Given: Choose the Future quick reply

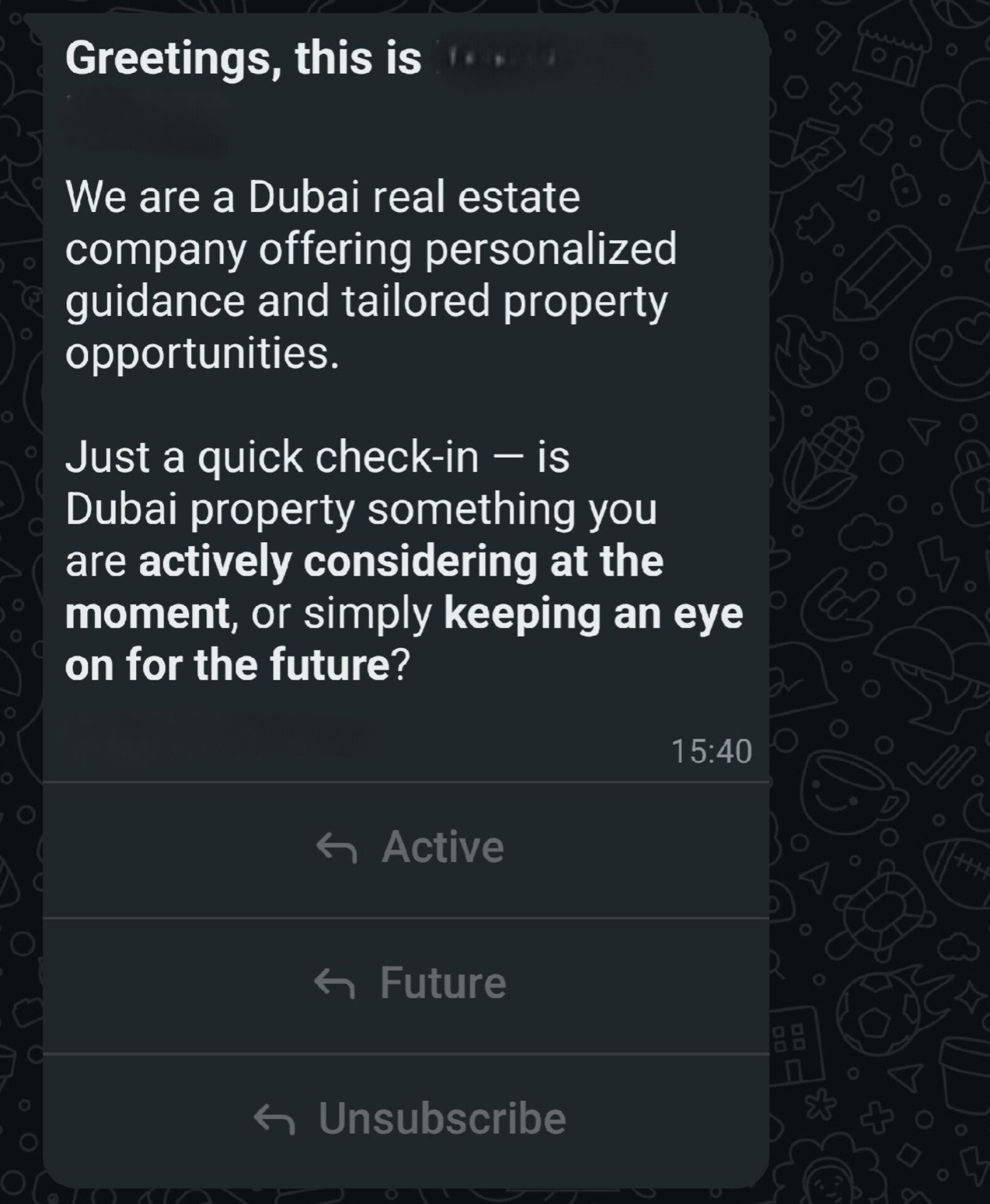Looking at the screenshot, I should click(x=410, y=983).
